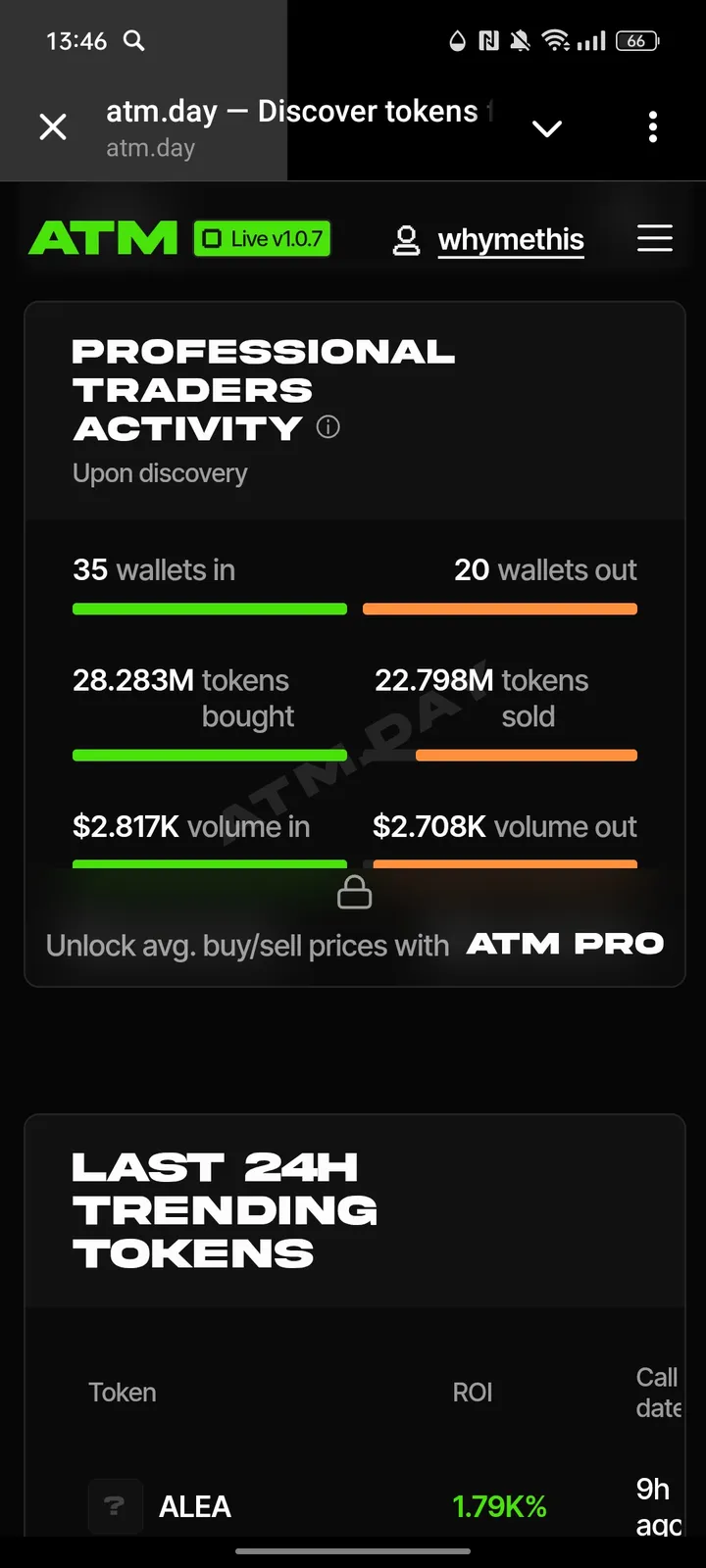Click the info icon beside Professional Traders Activity
The height and width of the screenshot is (1568, 706).
point(328,426)
